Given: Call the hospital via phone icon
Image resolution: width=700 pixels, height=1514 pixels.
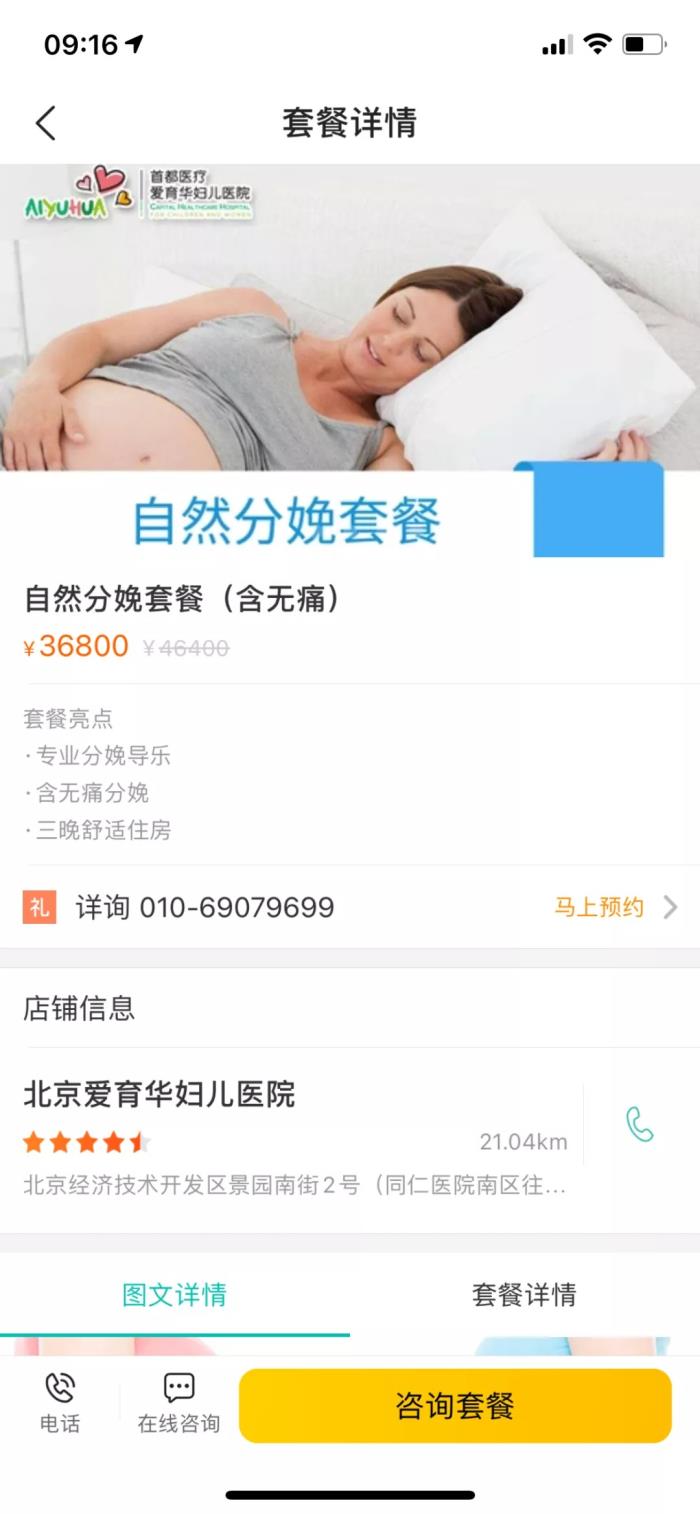Looking at the screenshot, I should [640, 1124].
